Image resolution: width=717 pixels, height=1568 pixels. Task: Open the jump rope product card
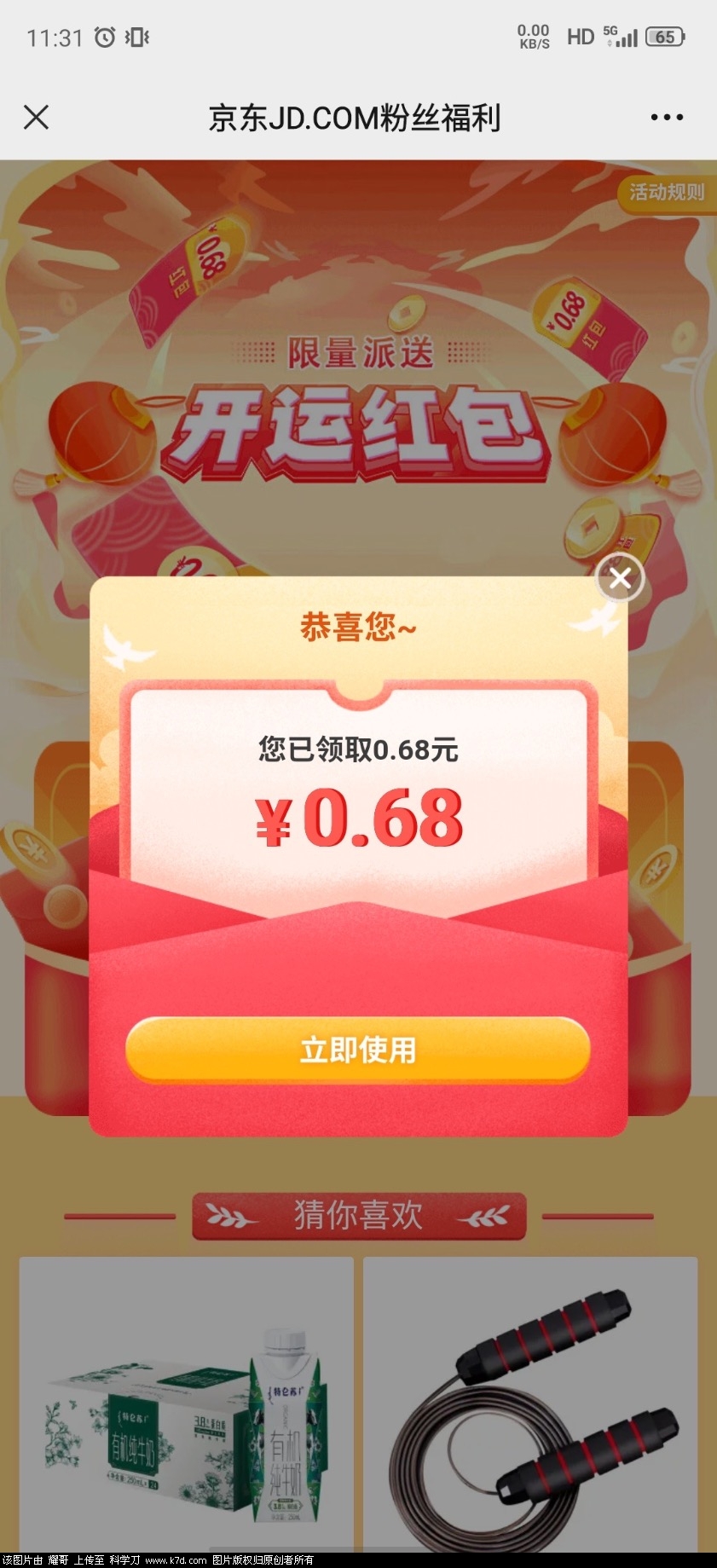pos(530,1407)
